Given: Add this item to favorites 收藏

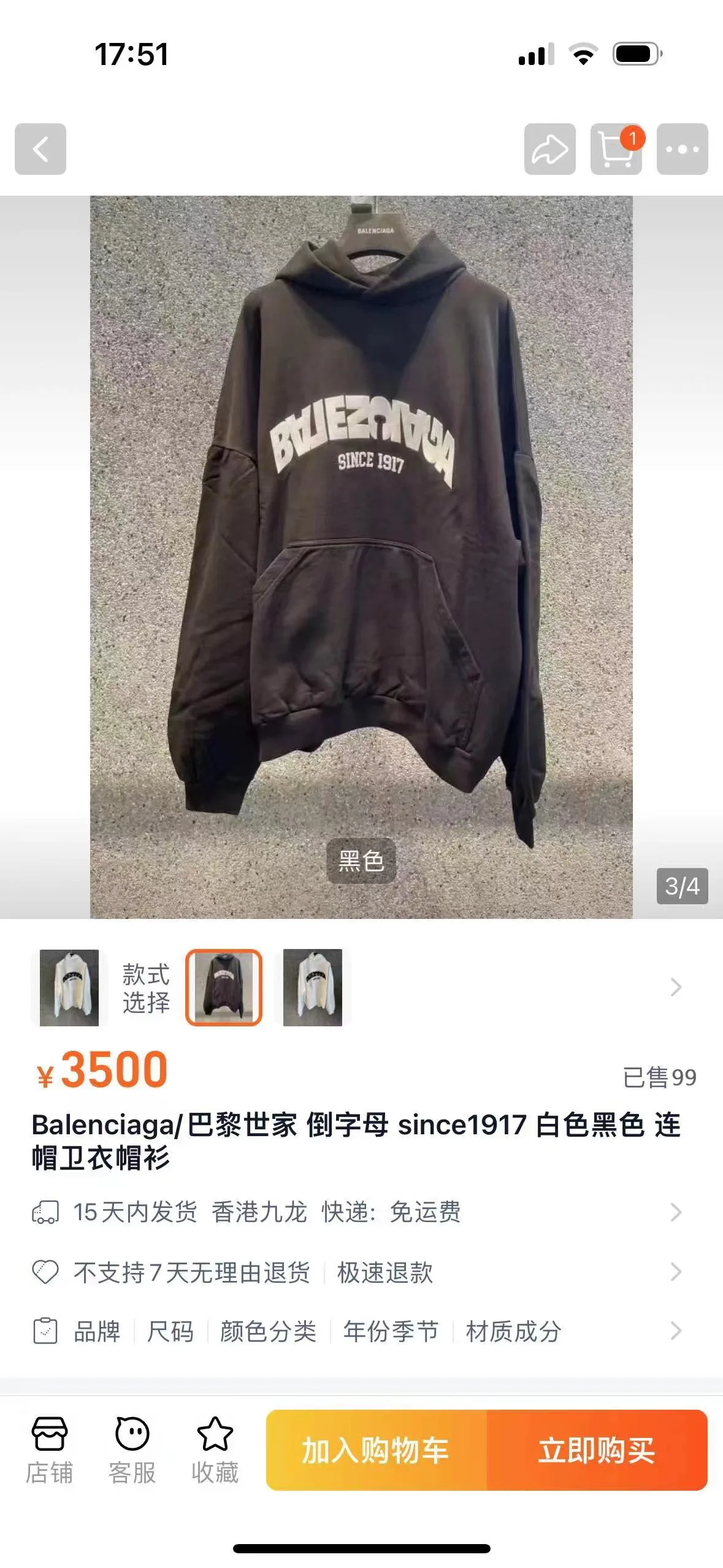Looking at the screenshot, I should click(215, 1450).
